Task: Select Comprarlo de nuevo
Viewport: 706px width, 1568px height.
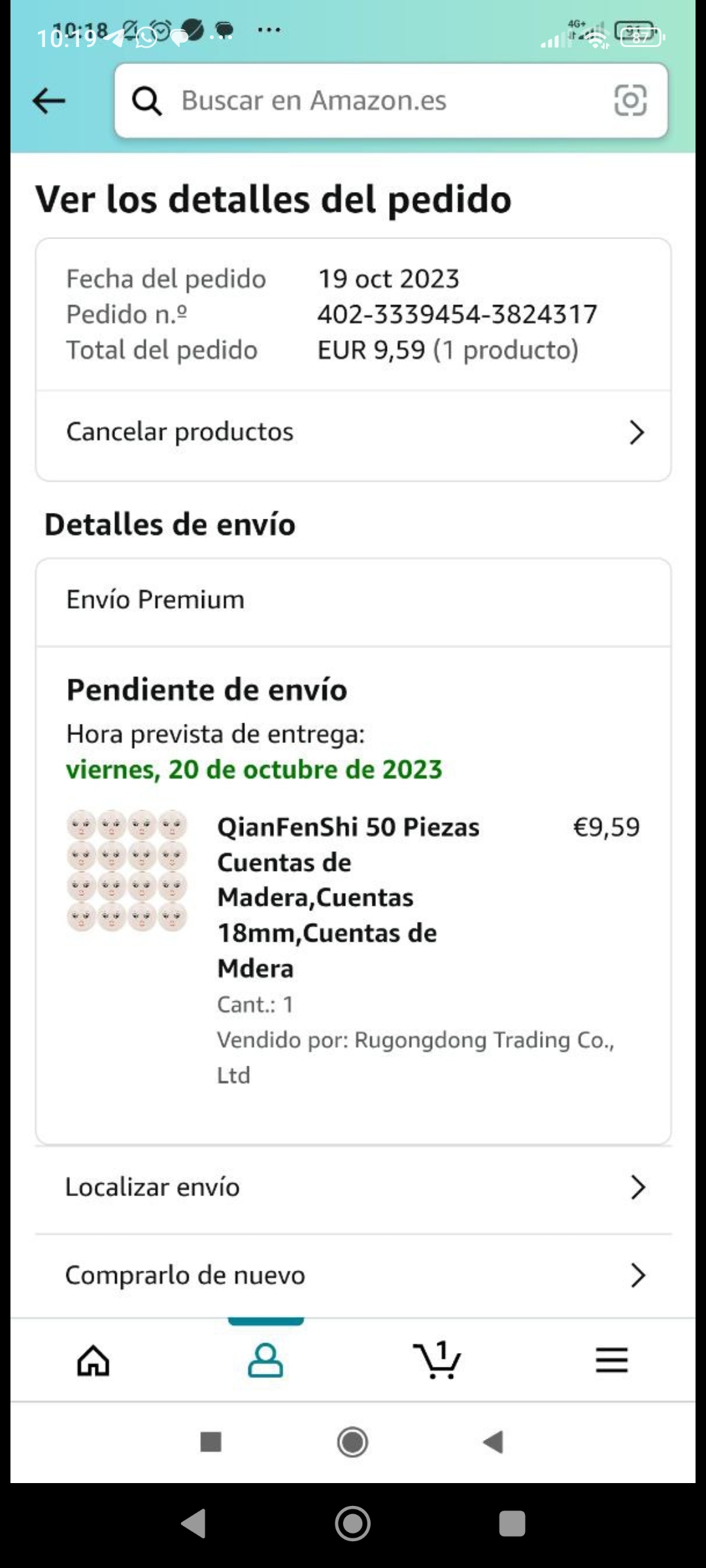Action: coord(353,1275)
